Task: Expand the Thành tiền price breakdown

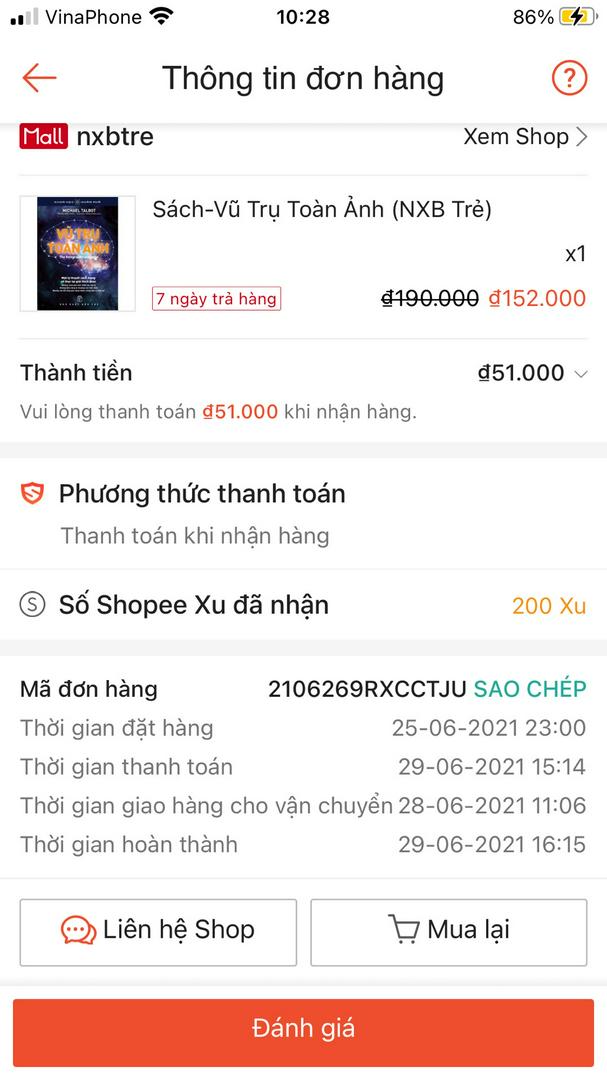Action: click(581, 373)
